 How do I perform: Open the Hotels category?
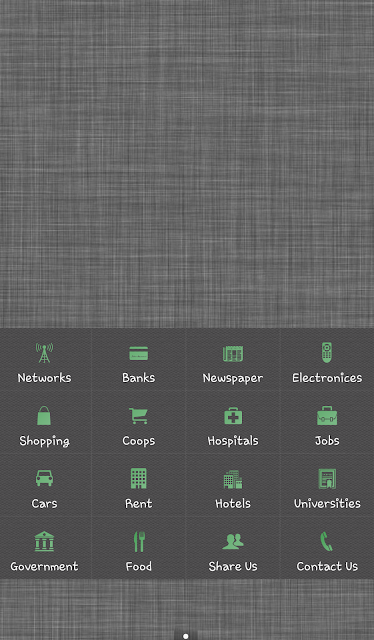pyautogui.click(x=233, y=486)
